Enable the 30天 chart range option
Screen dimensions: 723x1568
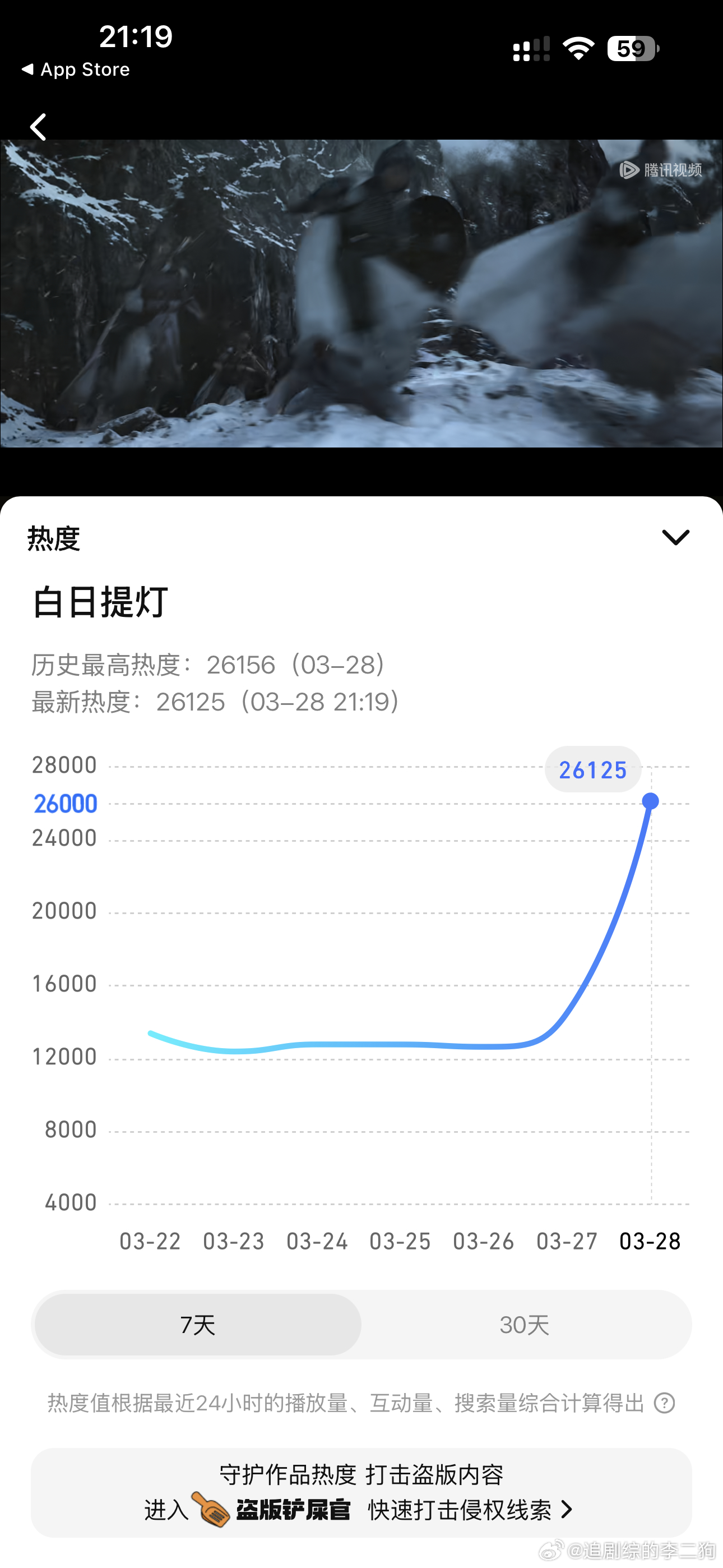coord(526,1325)
